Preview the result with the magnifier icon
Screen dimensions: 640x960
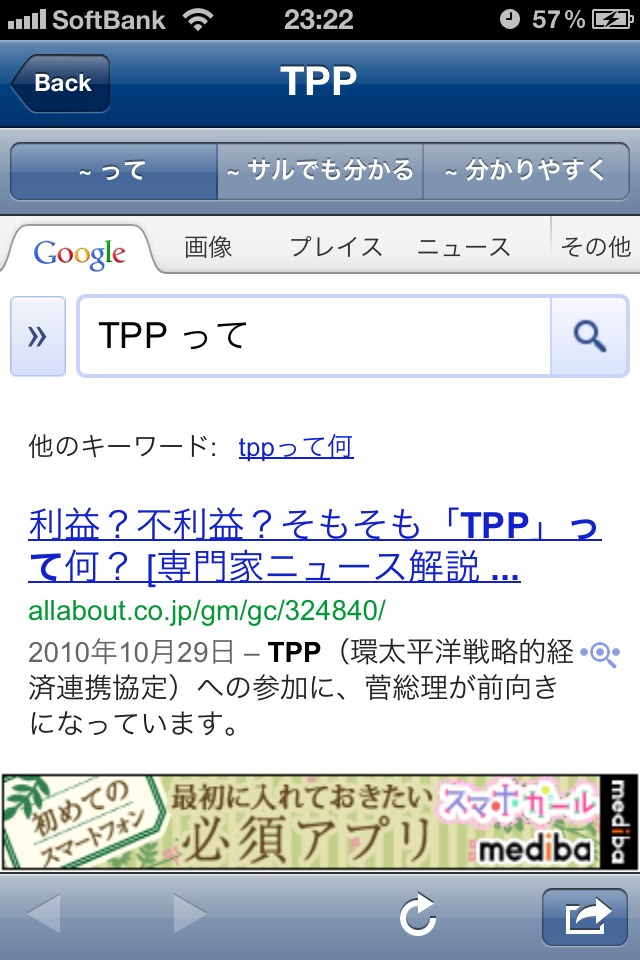point(601,654)
